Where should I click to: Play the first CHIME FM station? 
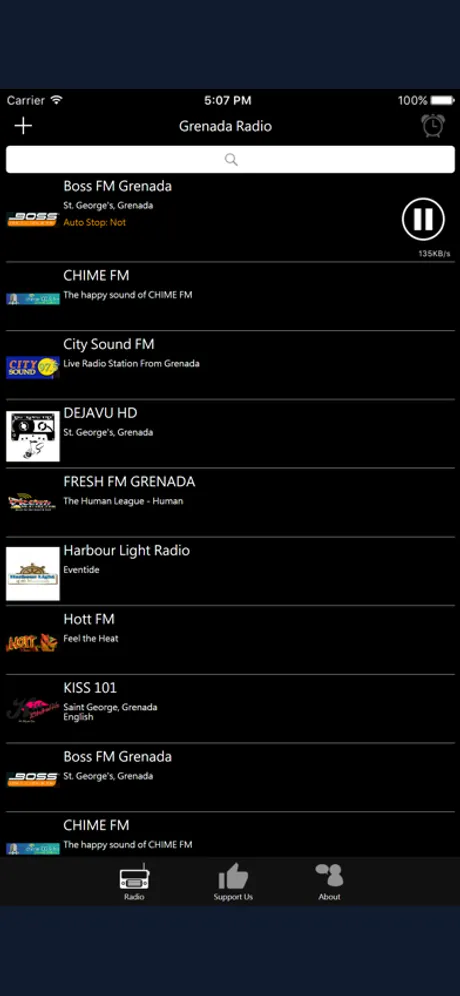(230, 297)
